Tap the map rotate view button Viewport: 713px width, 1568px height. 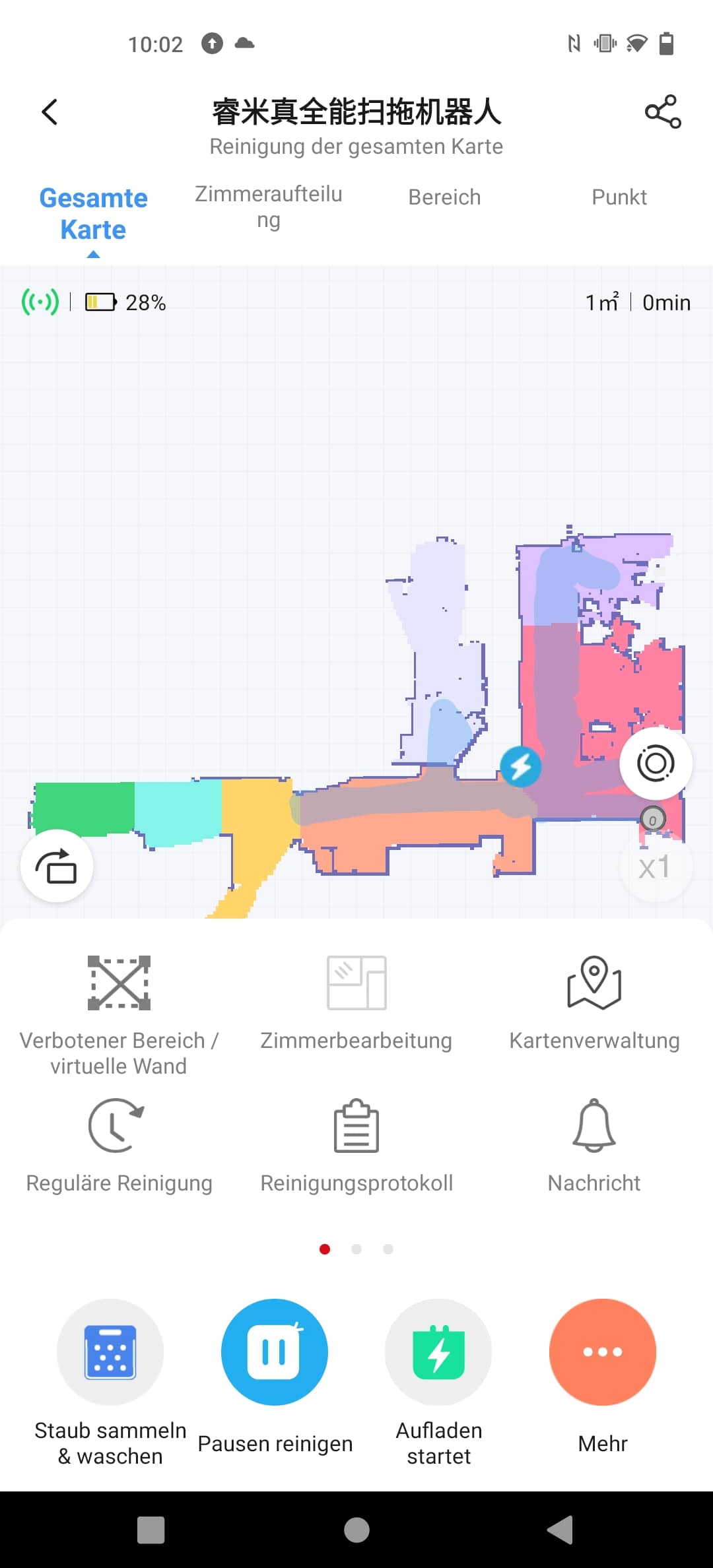tap(57, 866)
